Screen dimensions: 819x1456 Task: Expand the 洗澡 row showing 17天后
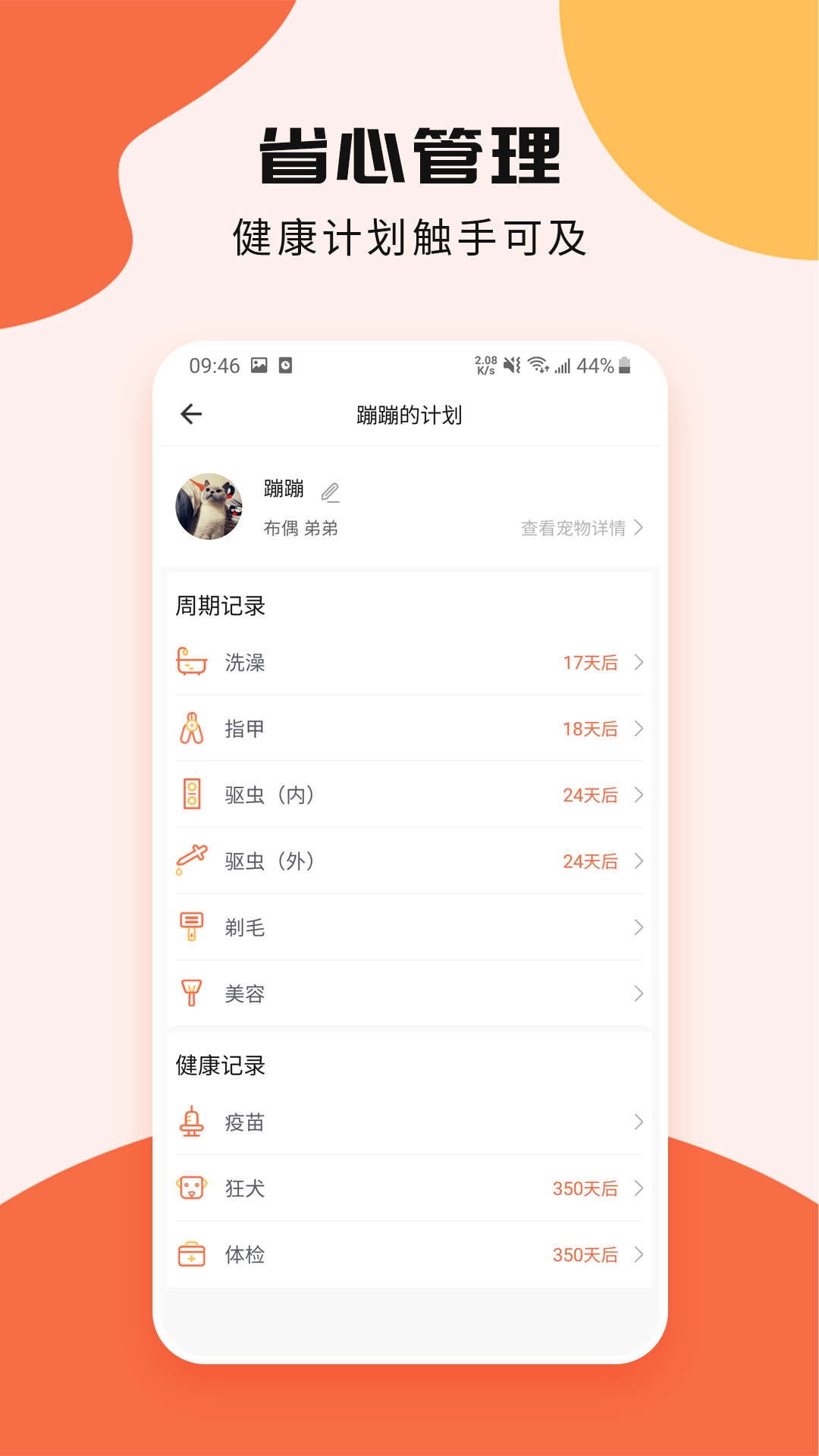pos(639,663)
